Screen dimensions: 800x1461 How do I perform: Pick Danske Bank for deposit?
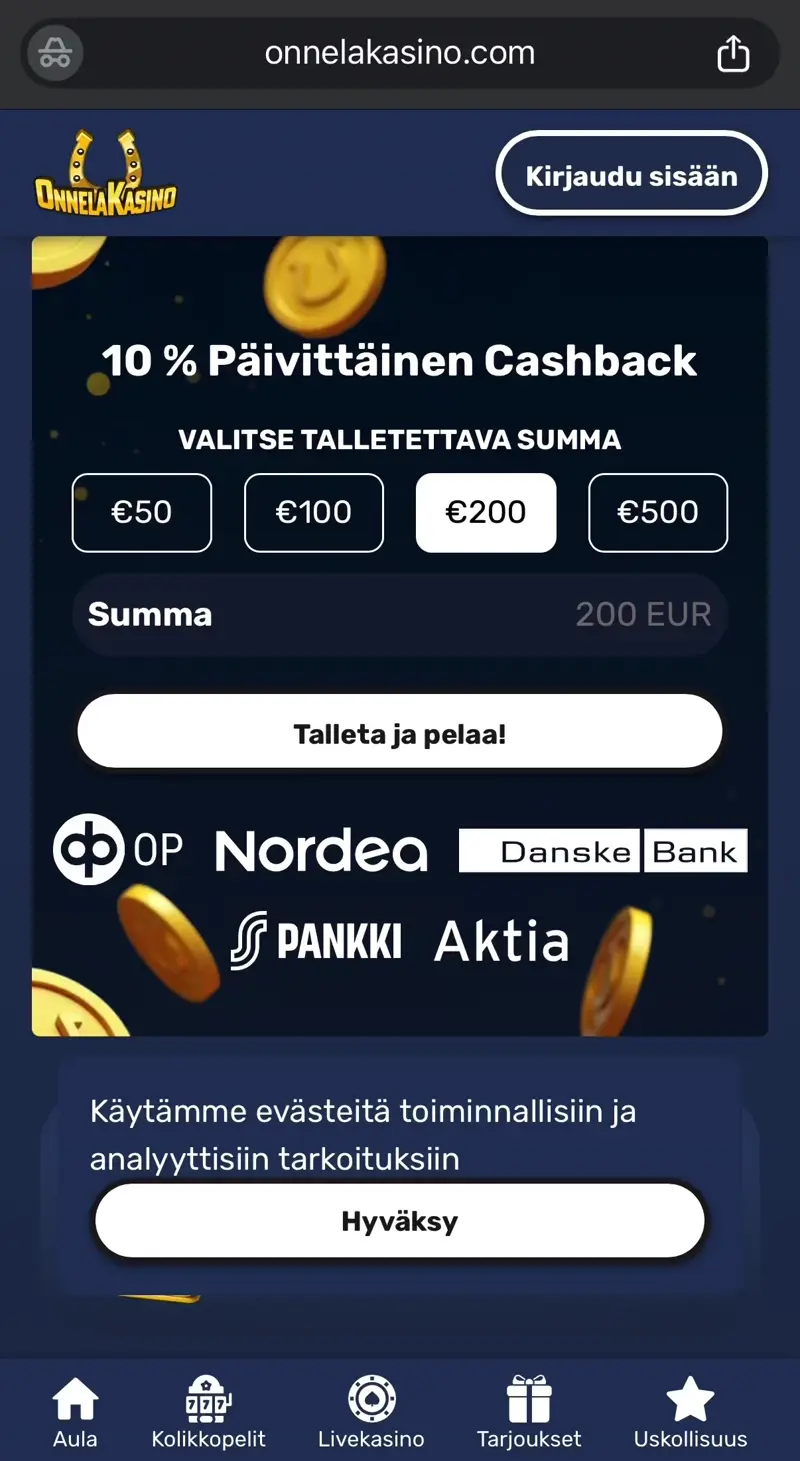(602, 849)
